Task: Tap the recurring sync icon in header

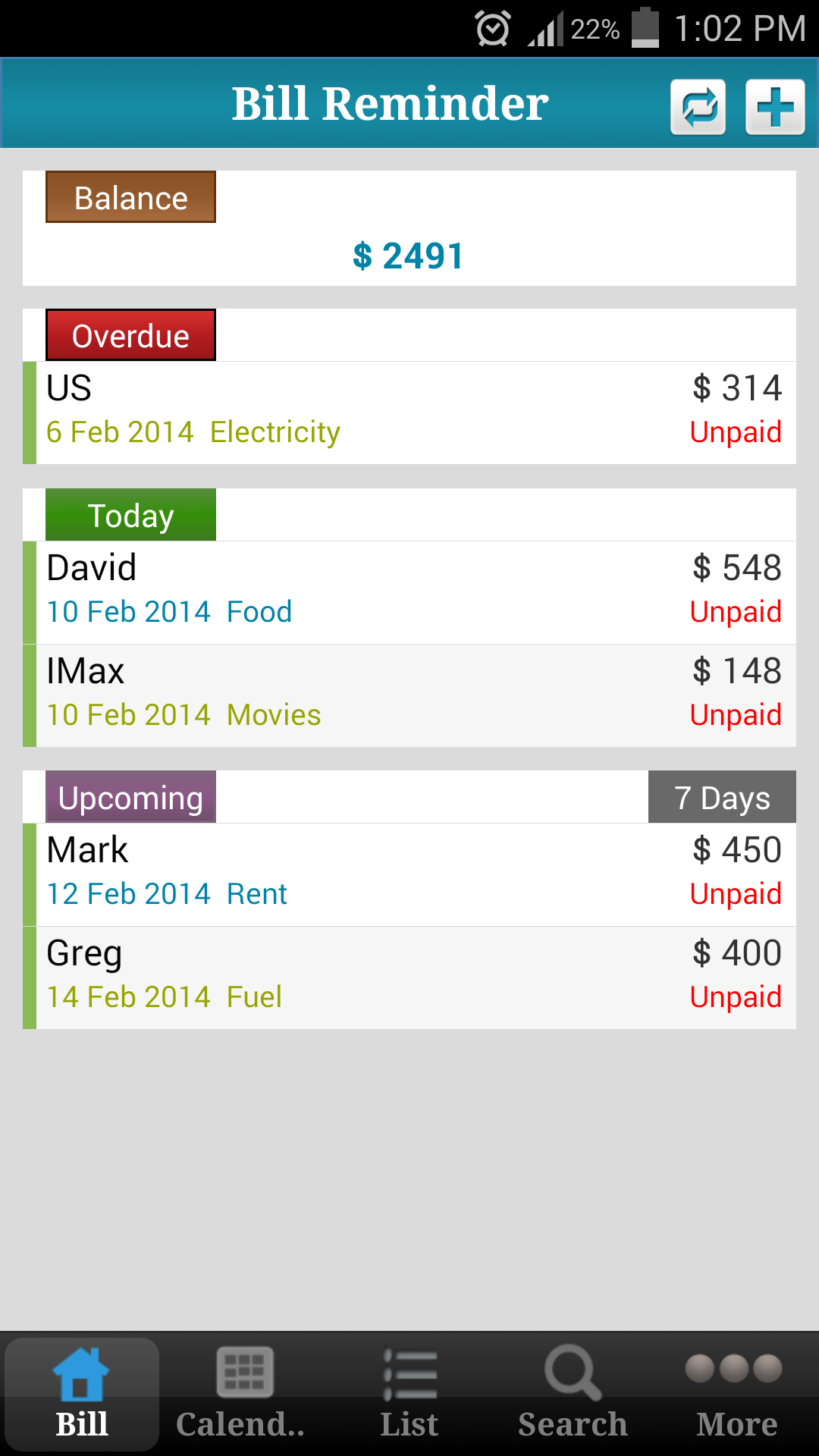Action: point(697,106)
